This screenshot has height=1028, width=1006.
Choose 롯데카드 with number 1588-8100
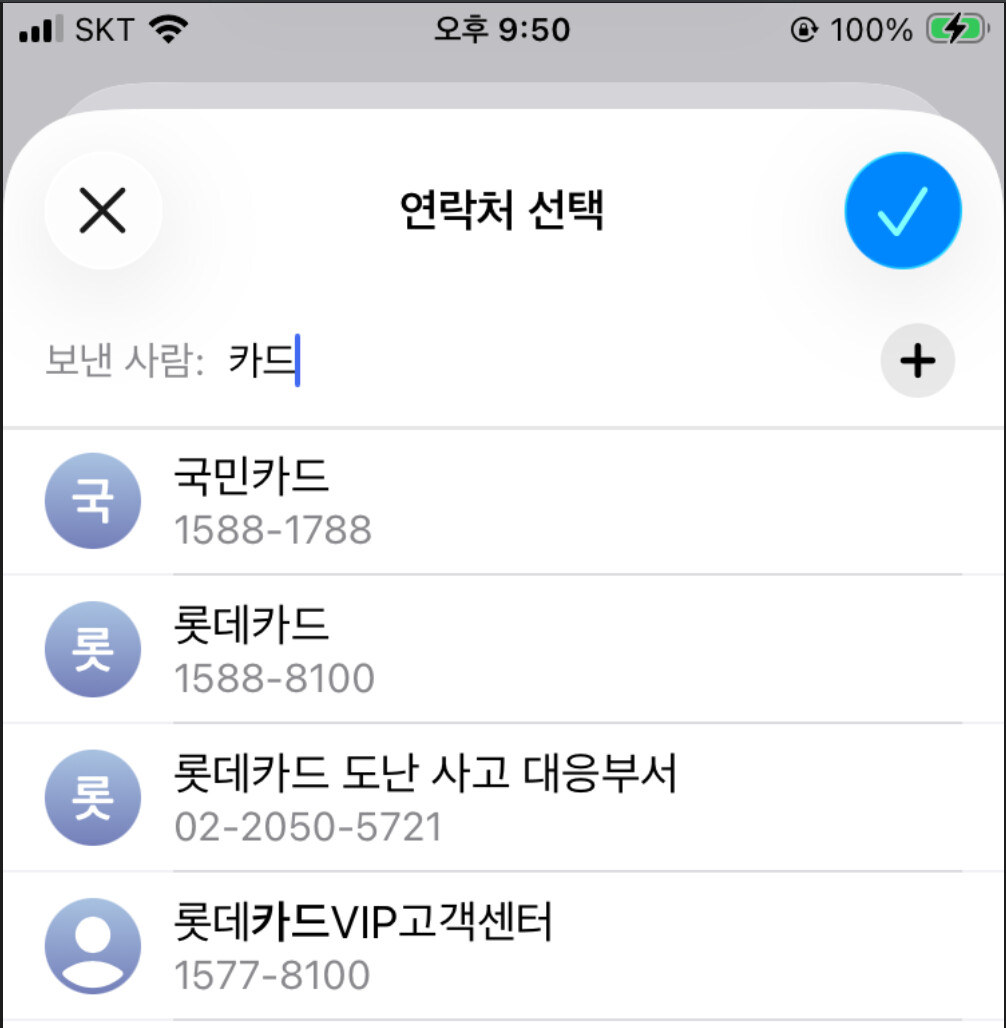coord(500,650)
